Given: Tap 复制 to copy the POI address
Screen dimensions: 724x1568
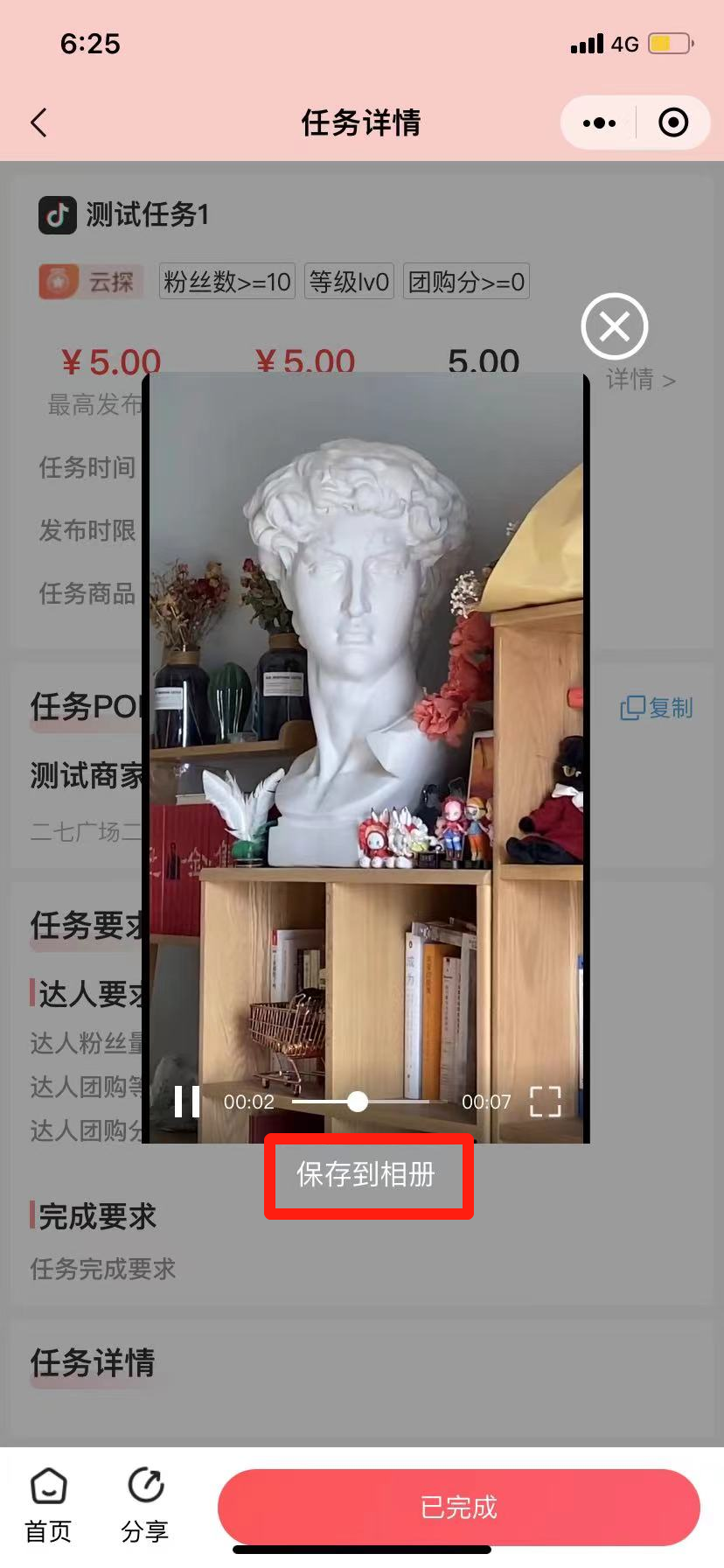Looking at the screenshot, I should tap(657, 708).
